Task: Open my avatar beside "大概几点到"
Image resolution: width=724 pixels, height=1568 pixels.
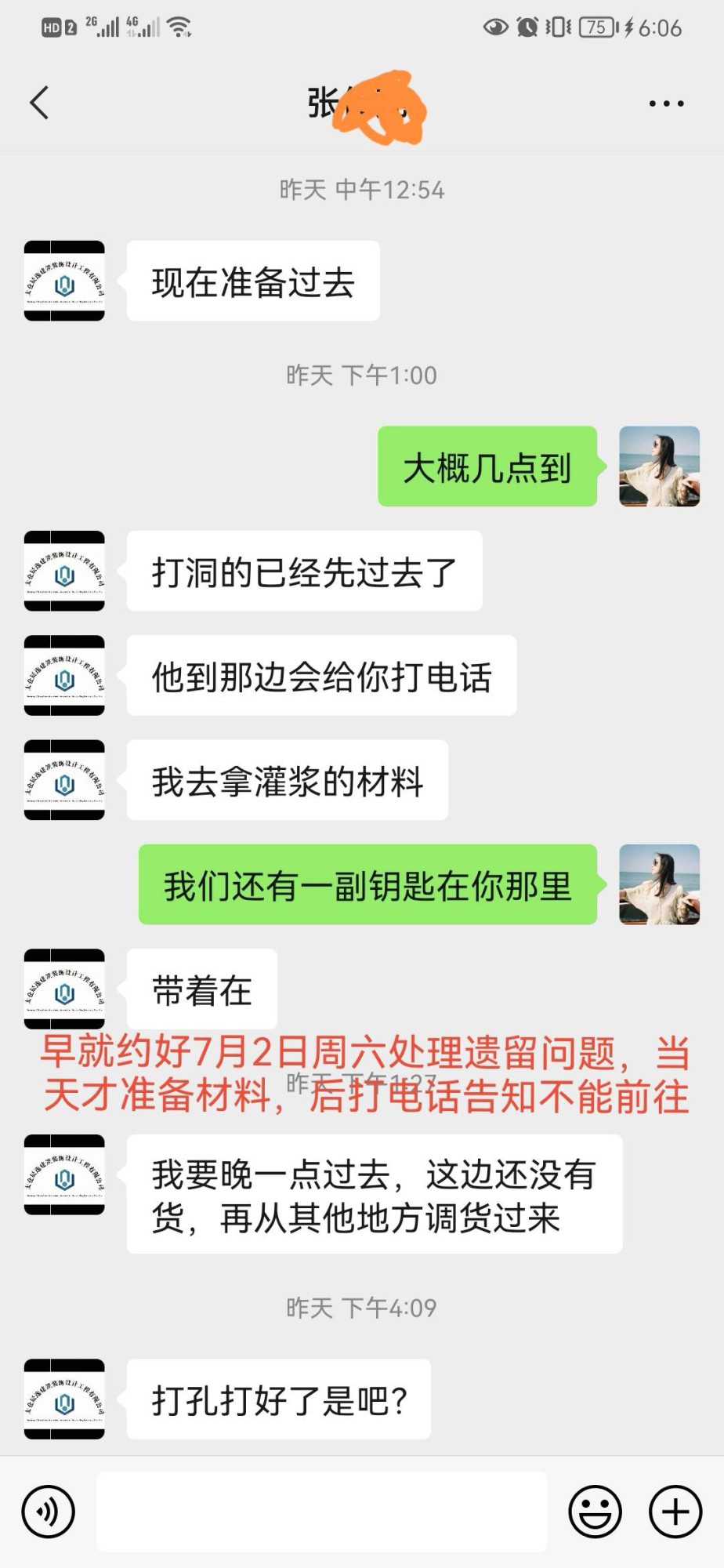Action: click(x=659, y=466)
